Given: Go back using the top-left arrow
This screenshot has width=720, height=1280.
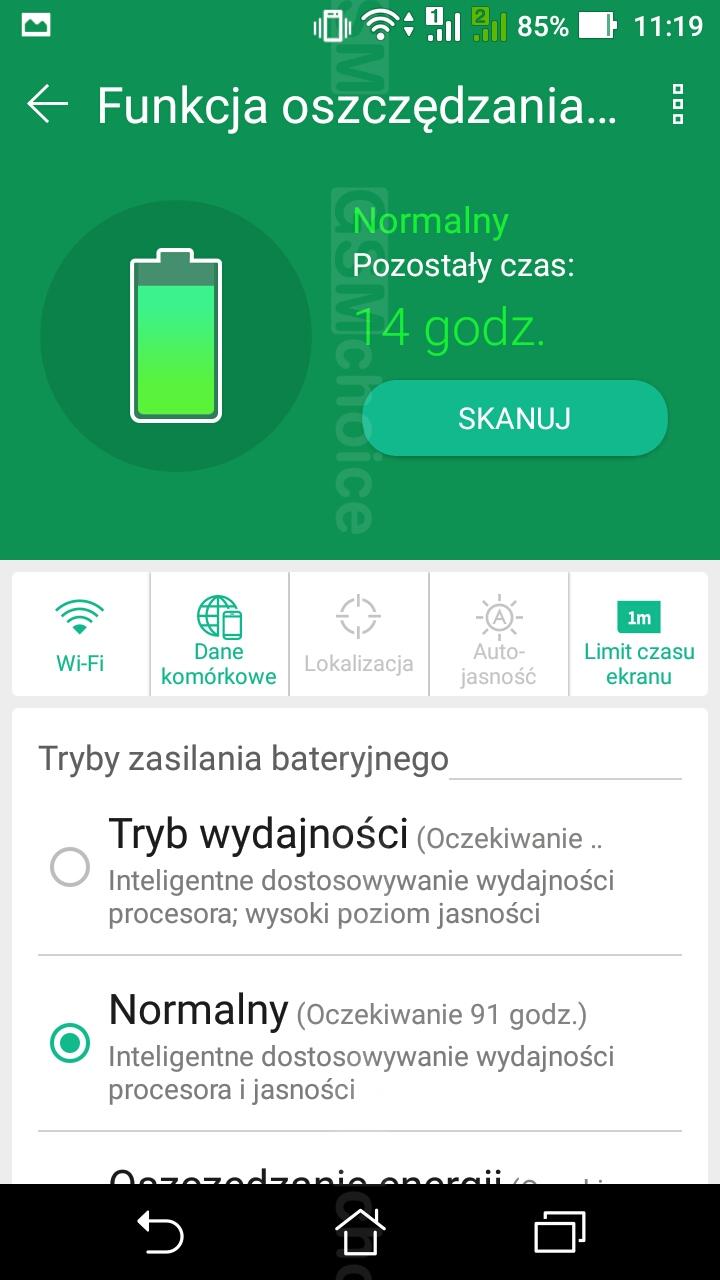Looking at the screenshot, I should click(47, 104).
